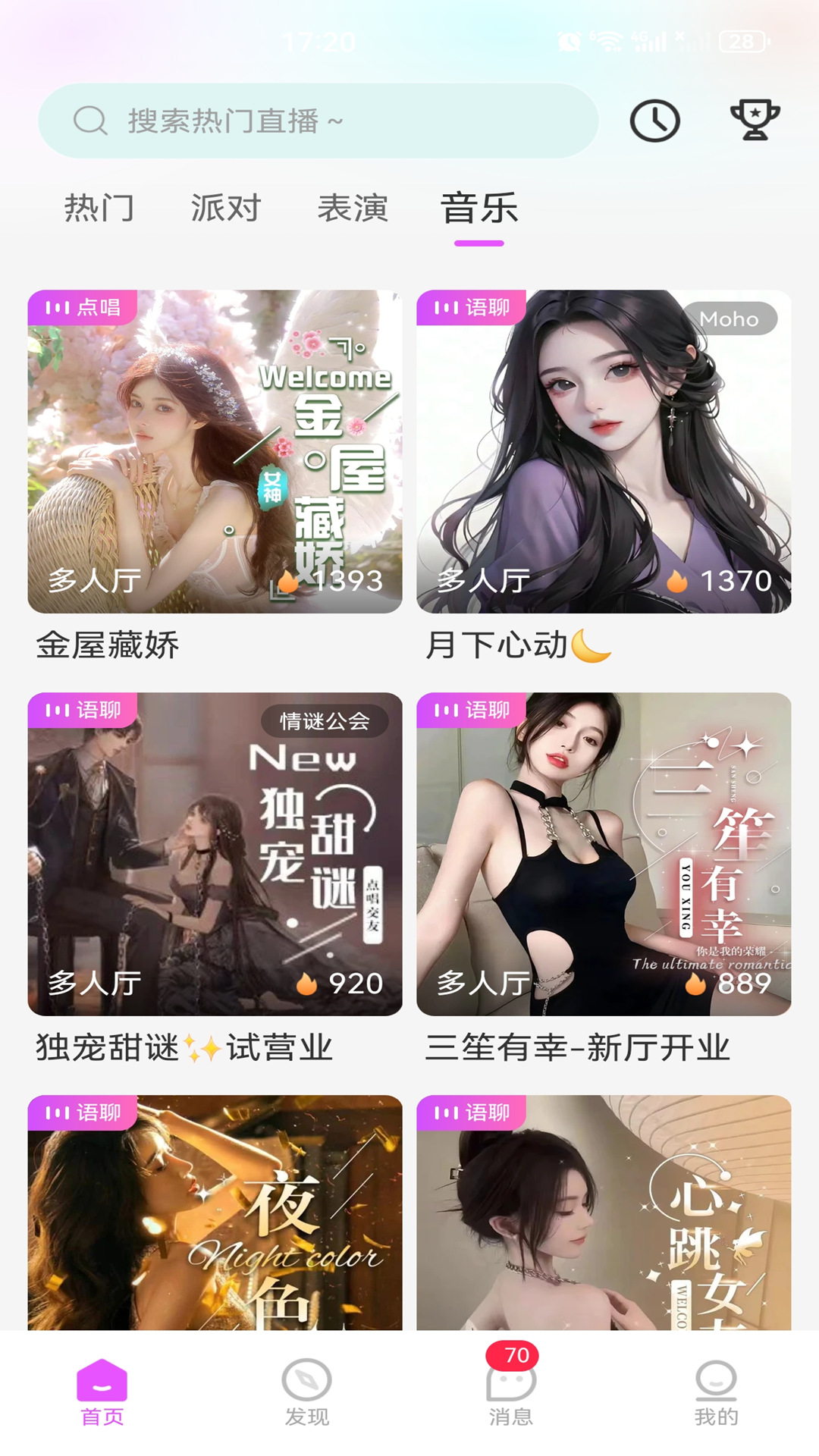Open the 三笙有幸-新厅开业 room
819x1456 pixels.
coord(604,854)
